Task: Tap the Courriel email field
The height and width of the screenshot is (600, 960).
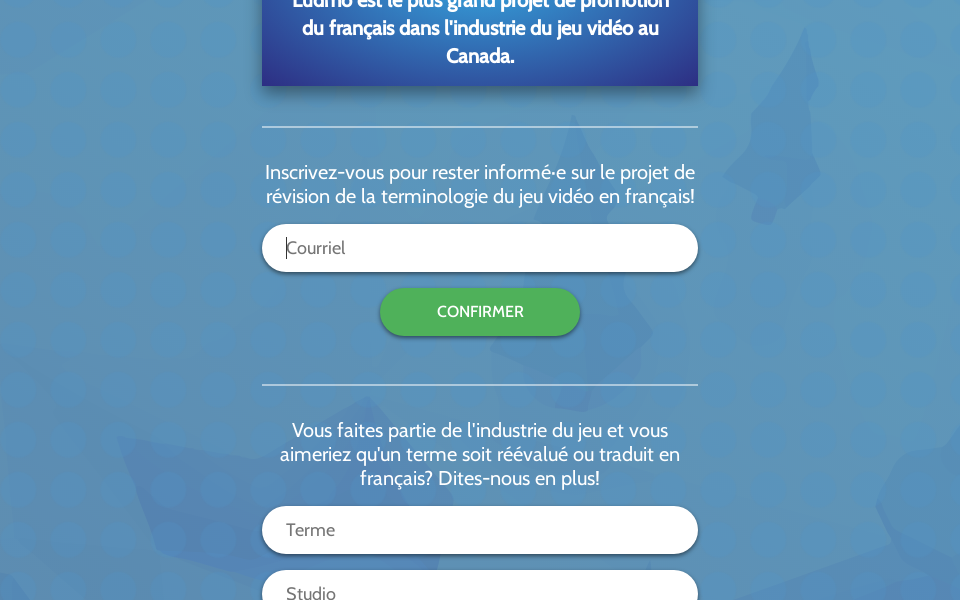Action: [x=480, y=248]
